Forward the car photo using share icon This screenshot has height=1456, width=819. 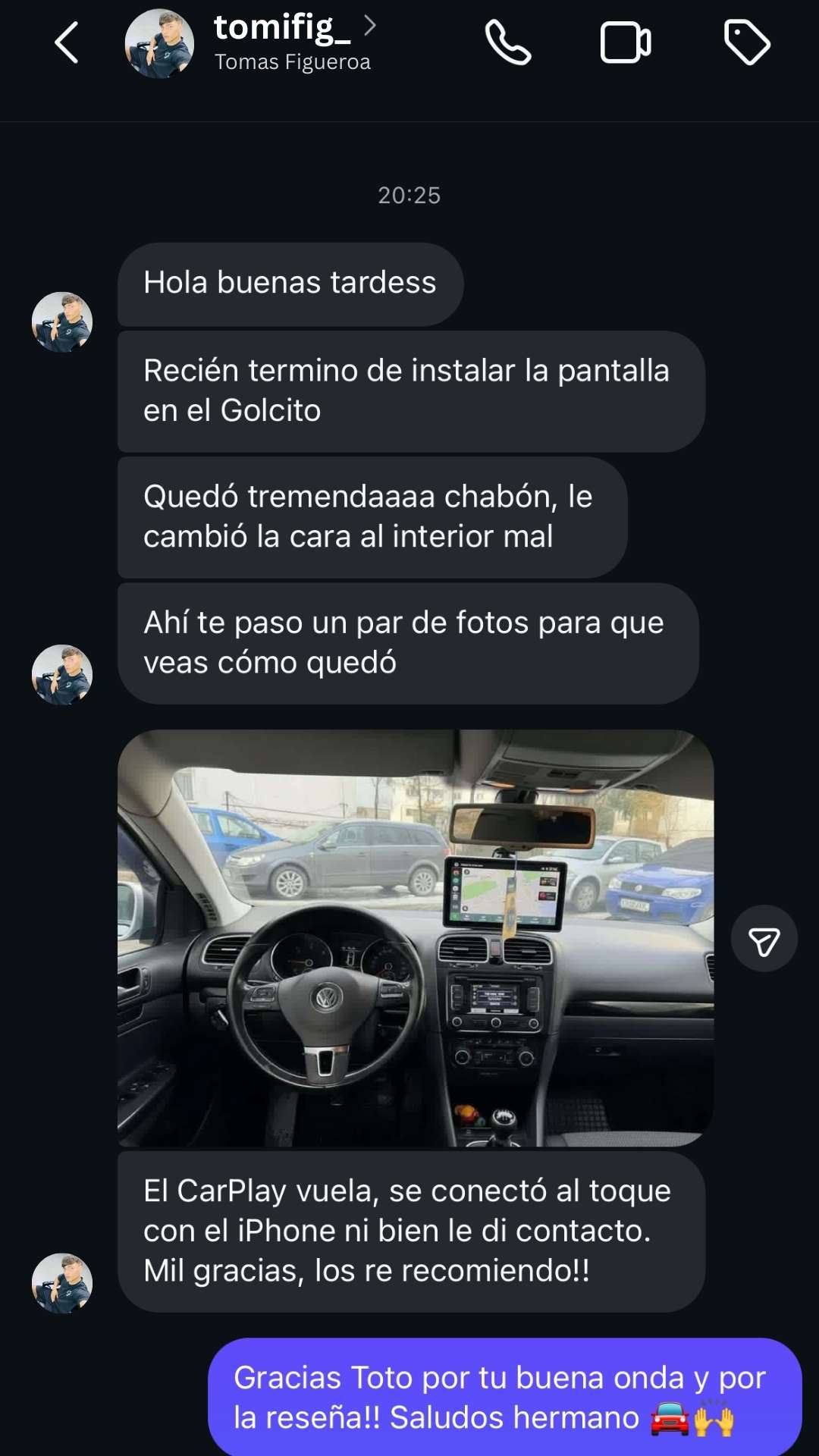pyautogui.click(x=764, y=939)
